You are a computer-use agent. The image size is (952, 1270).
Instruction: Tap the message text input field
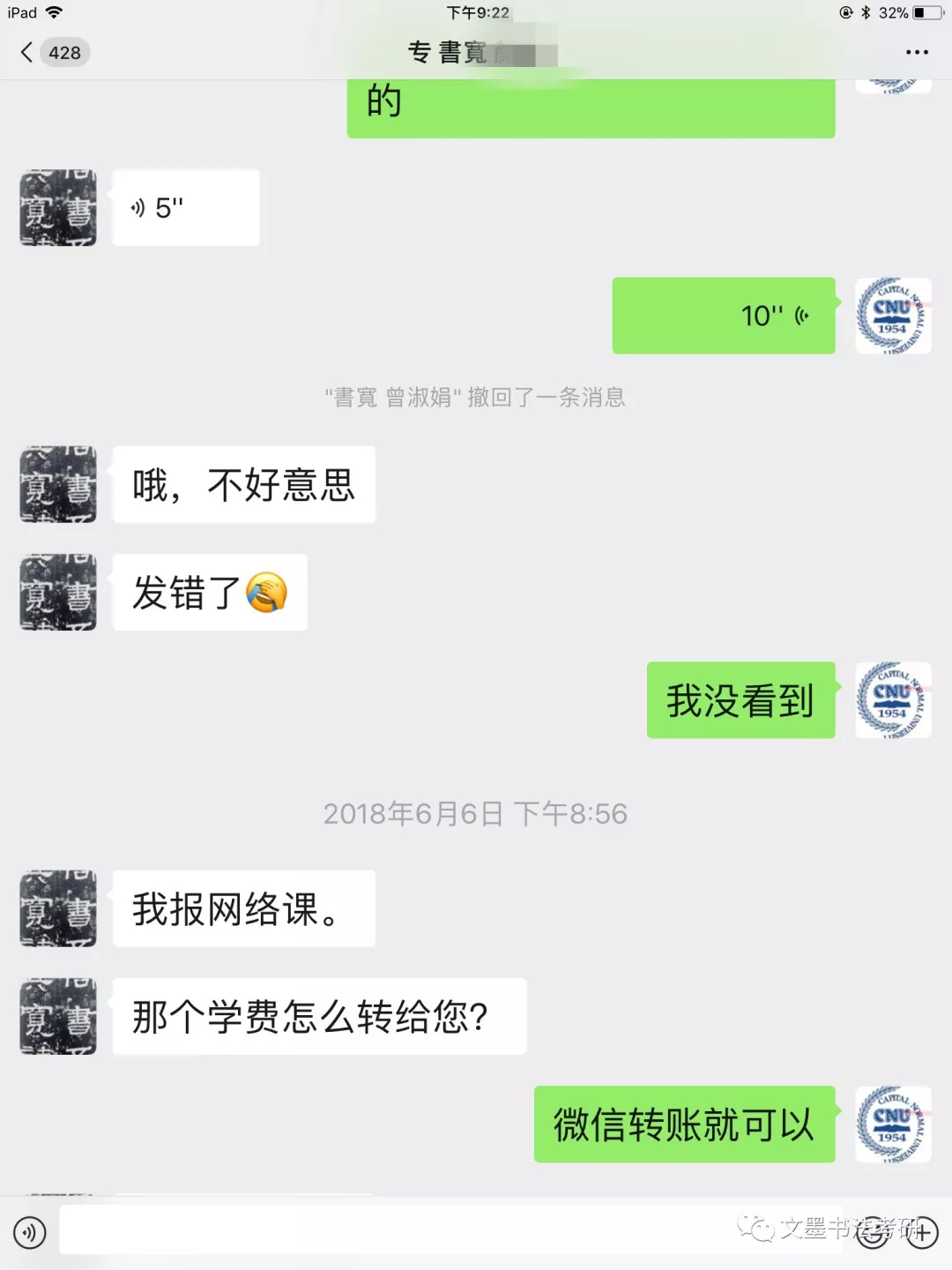click(441, 1230)
